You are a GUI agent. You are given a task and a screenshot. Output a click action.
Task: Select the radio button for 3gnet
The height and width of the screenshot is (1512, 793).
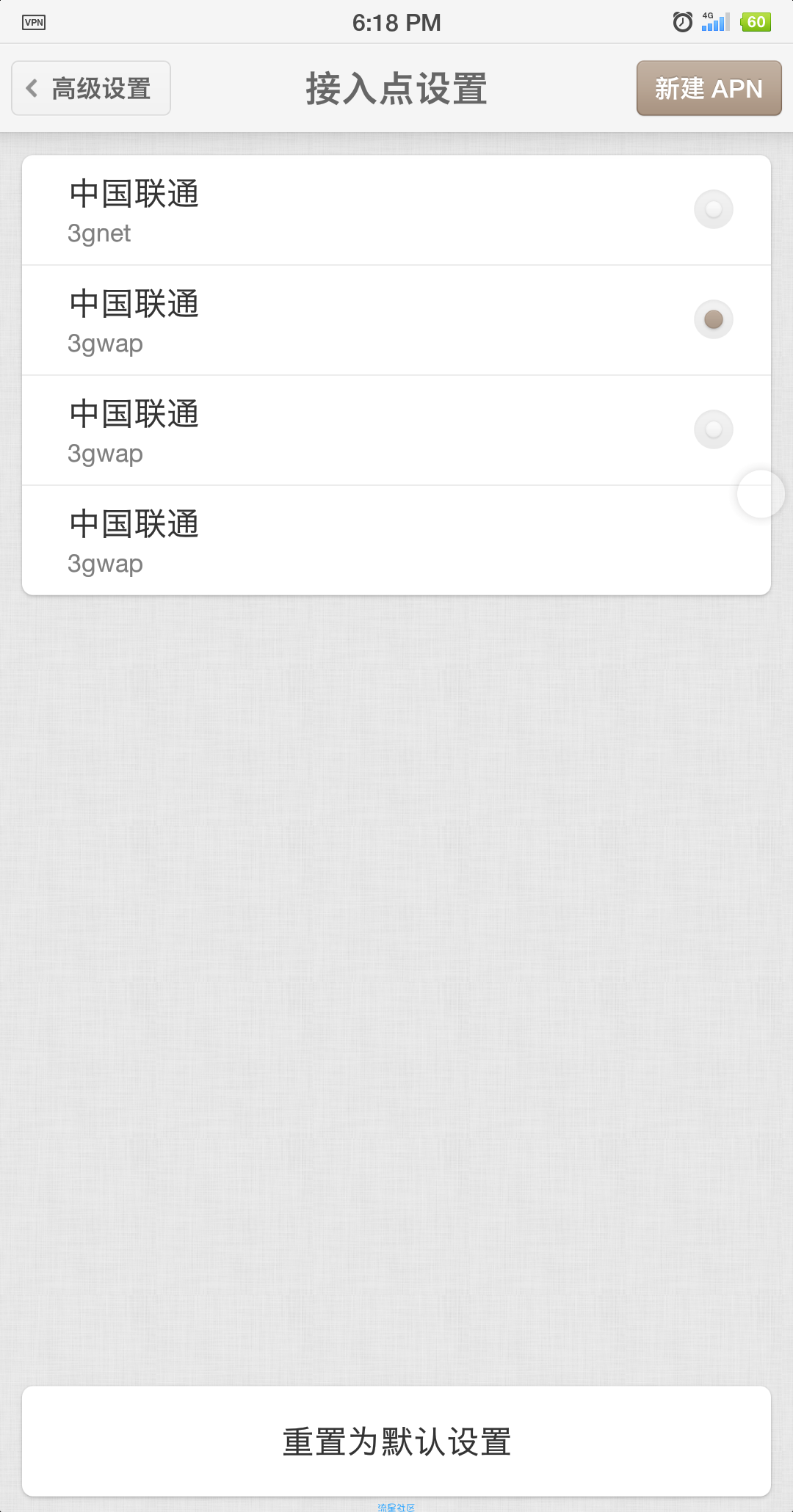(x=714, y=210)
